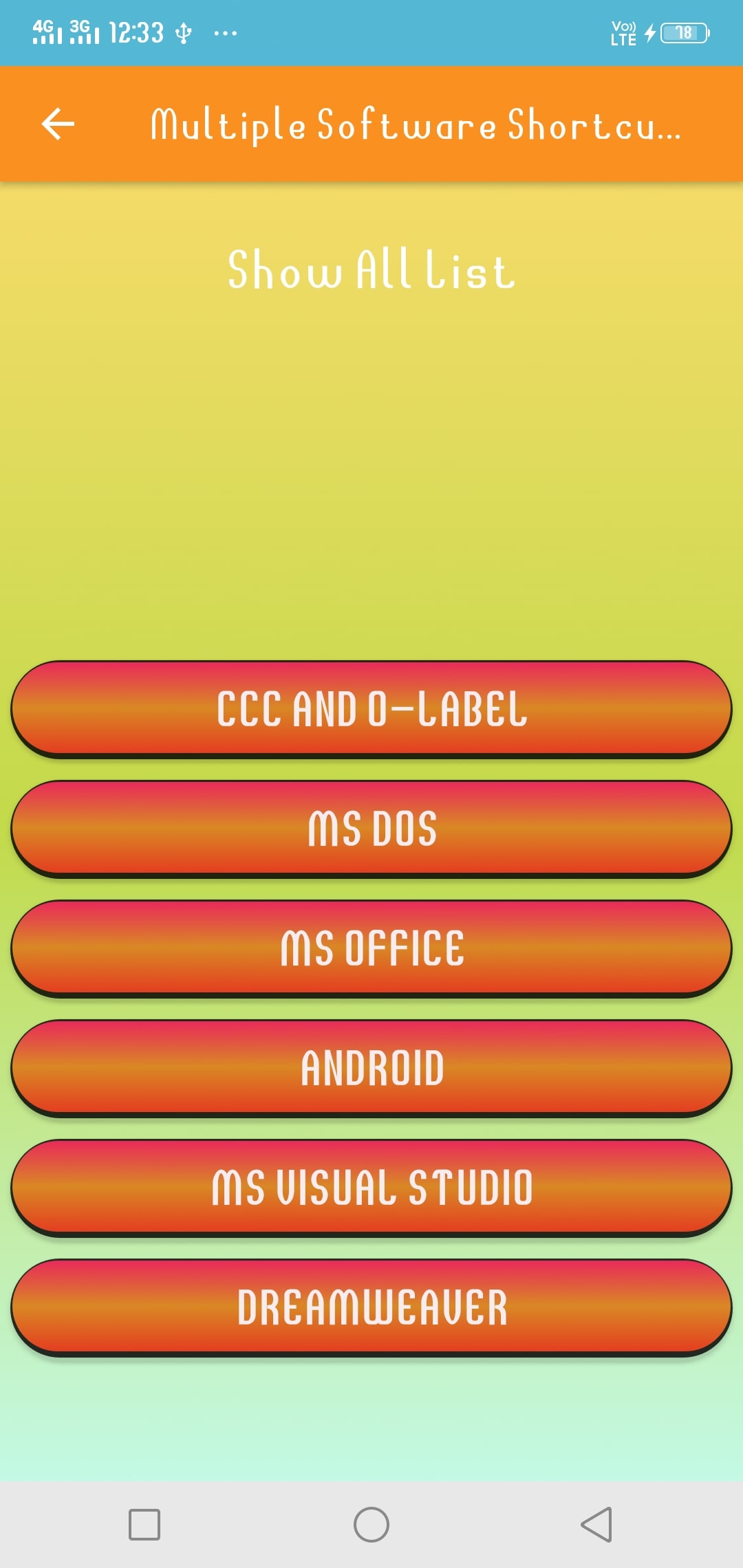Go back using the app bar arrow

(58, 124)
